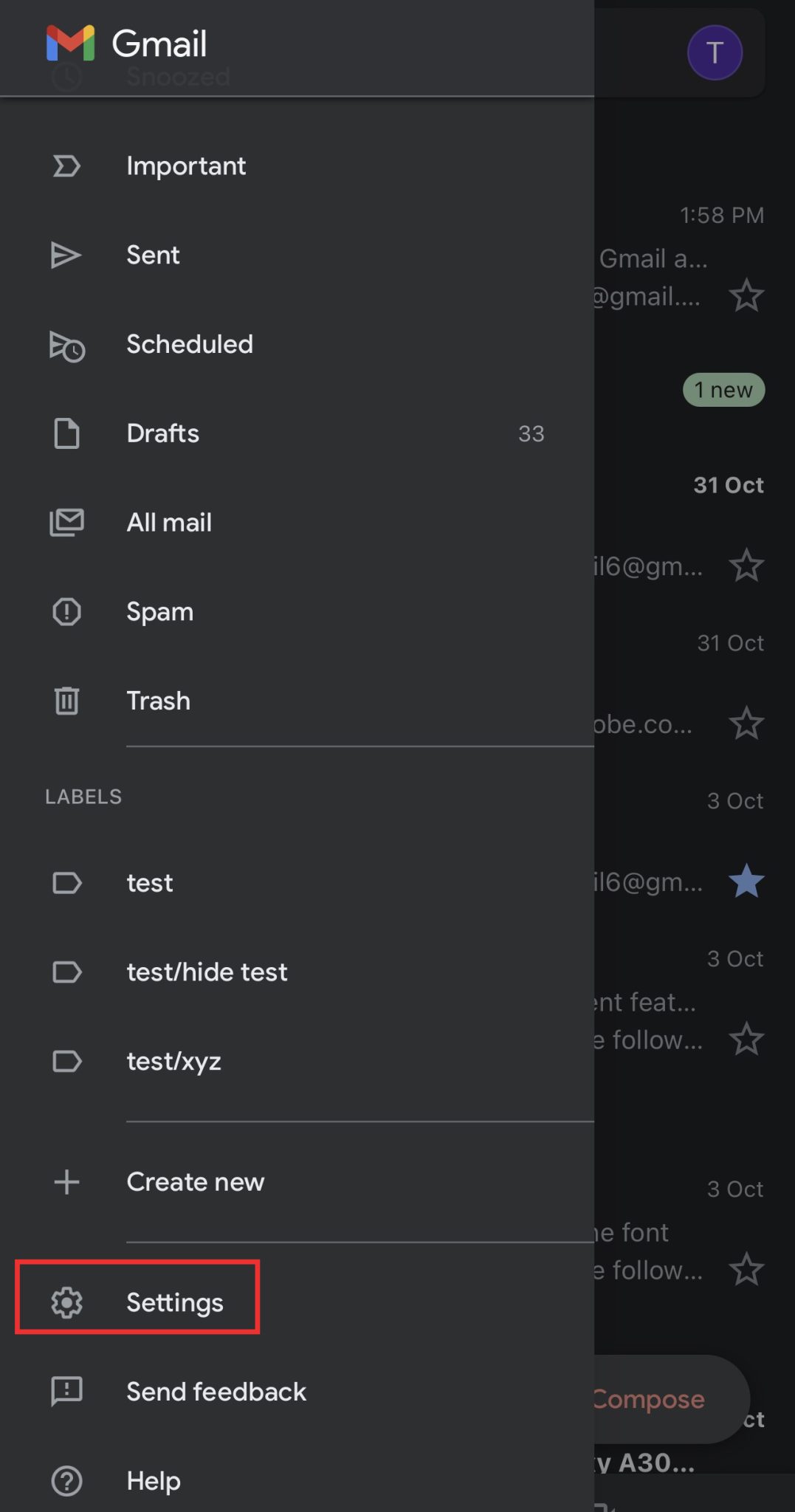Viewport: 795px width, 1512px height.
Task: Tap the plus icon next to Create new
Action: point(66,1182)
